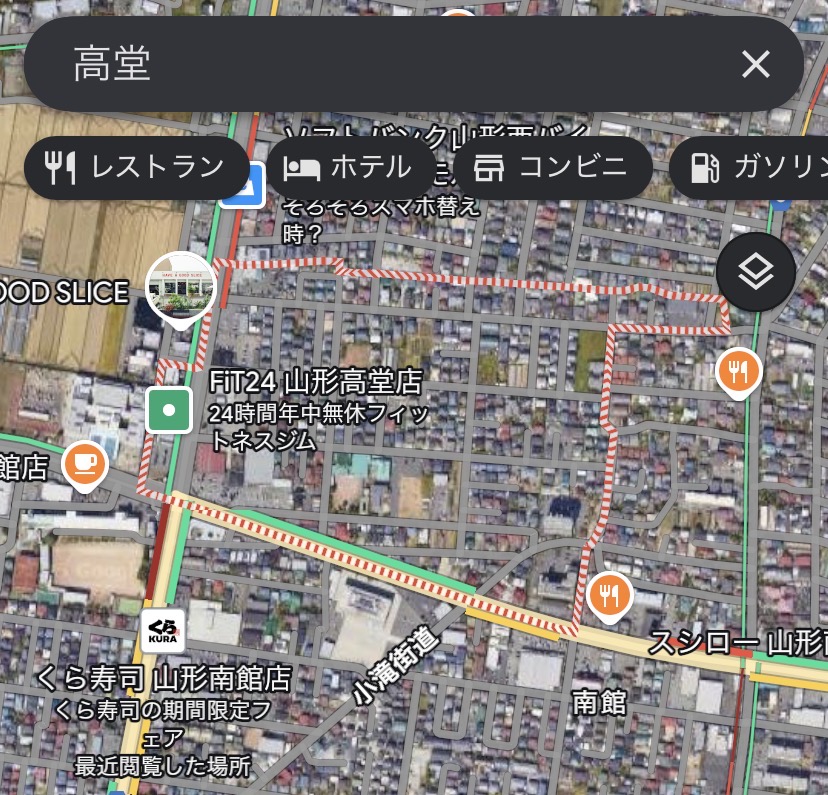Viewport: 828px width, 795px height.
Task: Select the コンビニ filter chip
Action: [552, 167]
